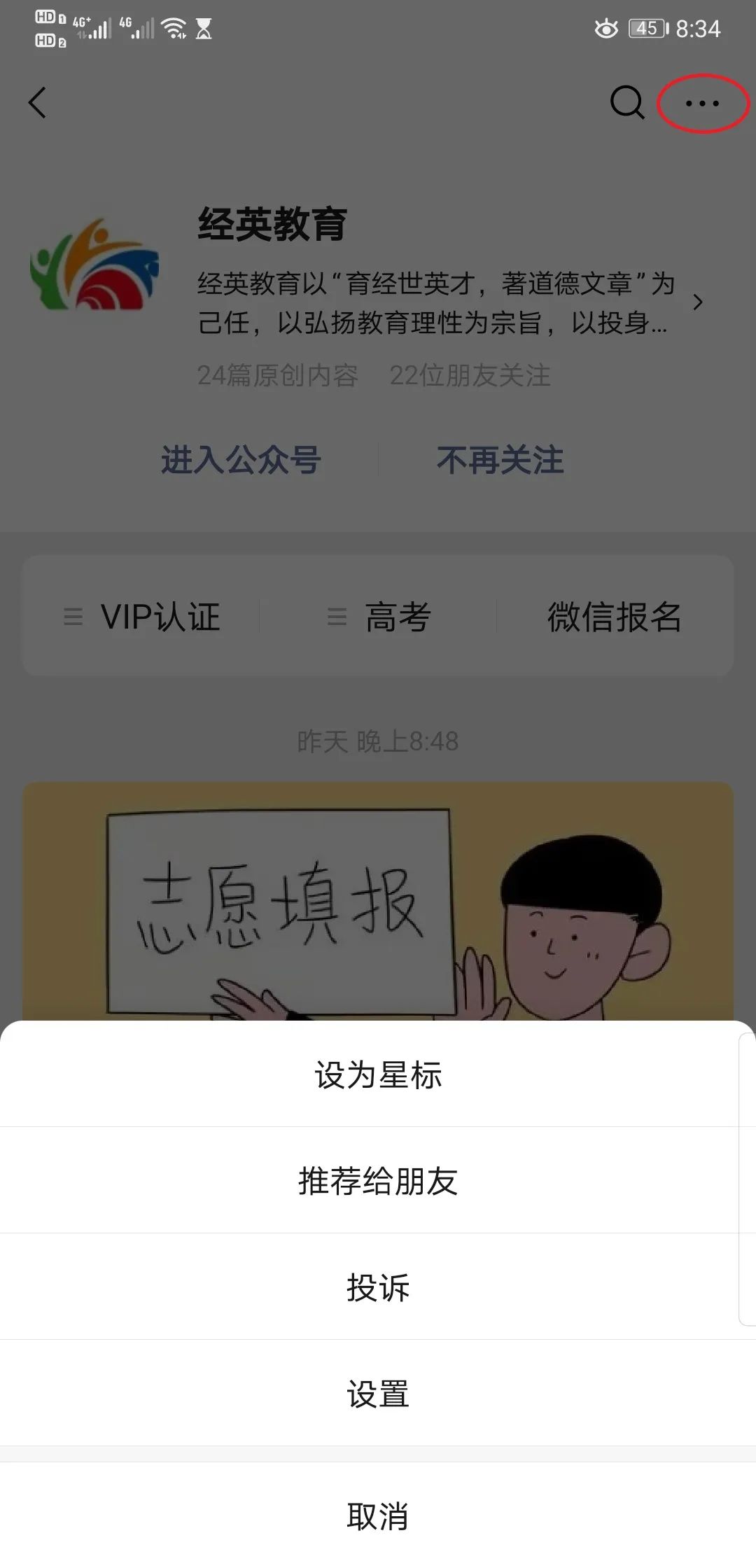Screen dimensions: 756x1568
Task: Tap 进入公众号 to enter the account
Action: click(241, 461)
